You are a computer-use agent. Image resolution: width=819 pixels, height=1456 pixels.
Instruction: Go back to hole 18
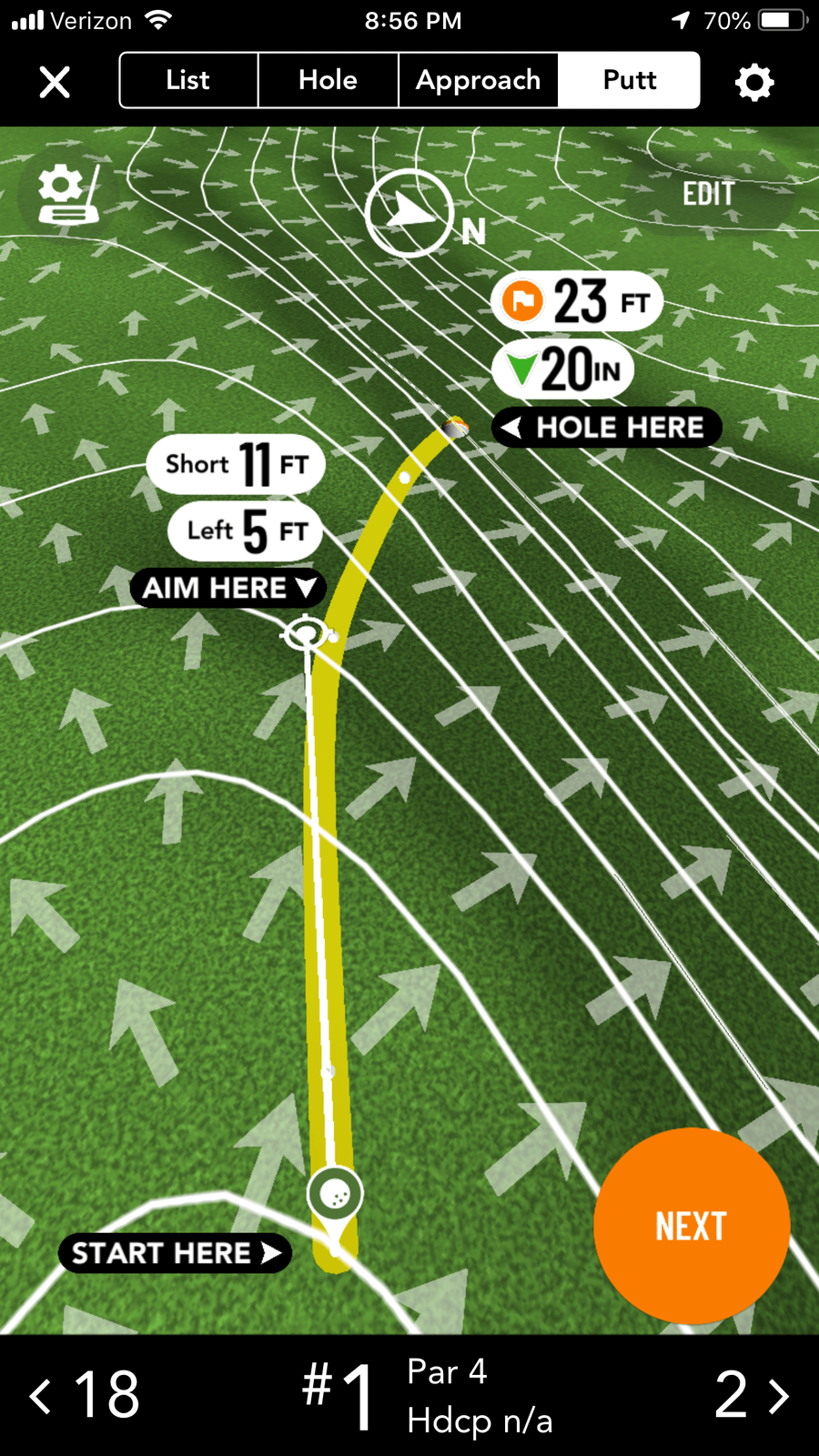coord(85,1395)
